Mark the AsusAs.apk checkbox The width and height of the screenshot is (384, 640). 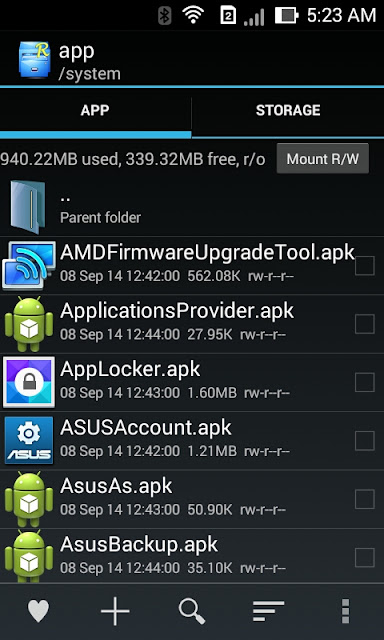[x=365, y=499]
